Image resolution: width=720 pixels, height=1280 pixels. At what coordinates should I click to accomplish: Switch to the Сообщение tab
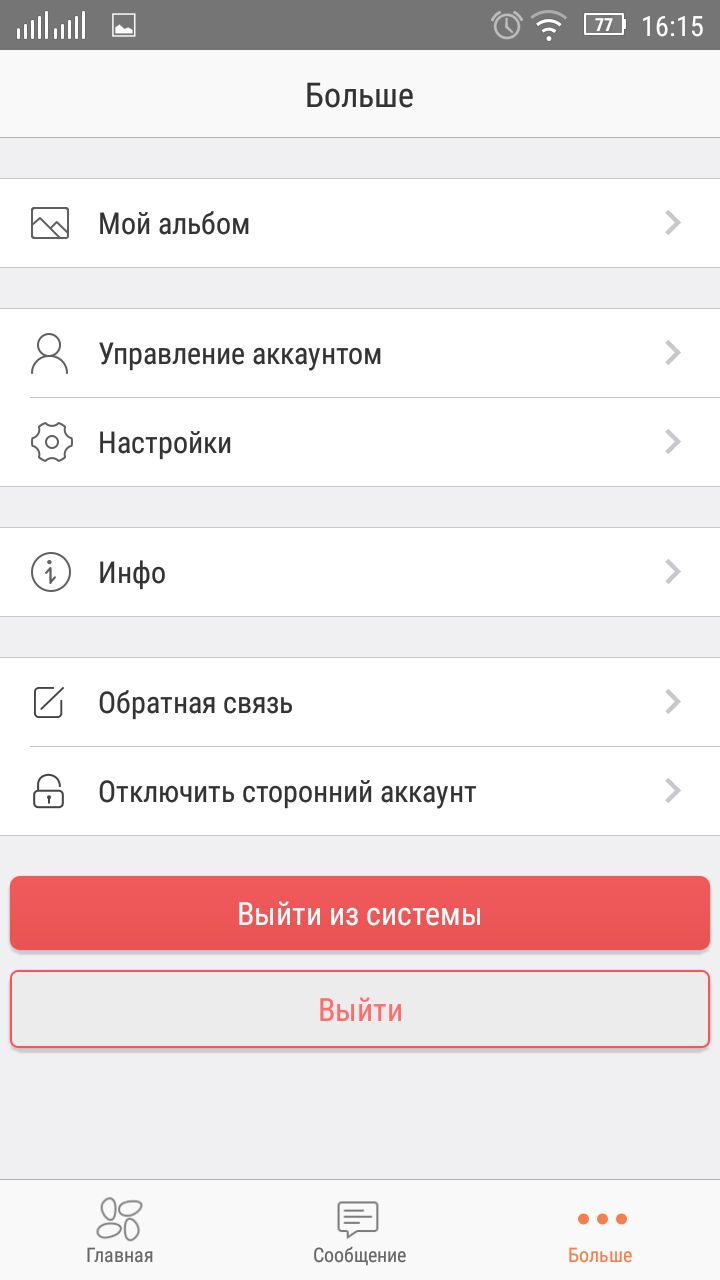click(360, 1231)
